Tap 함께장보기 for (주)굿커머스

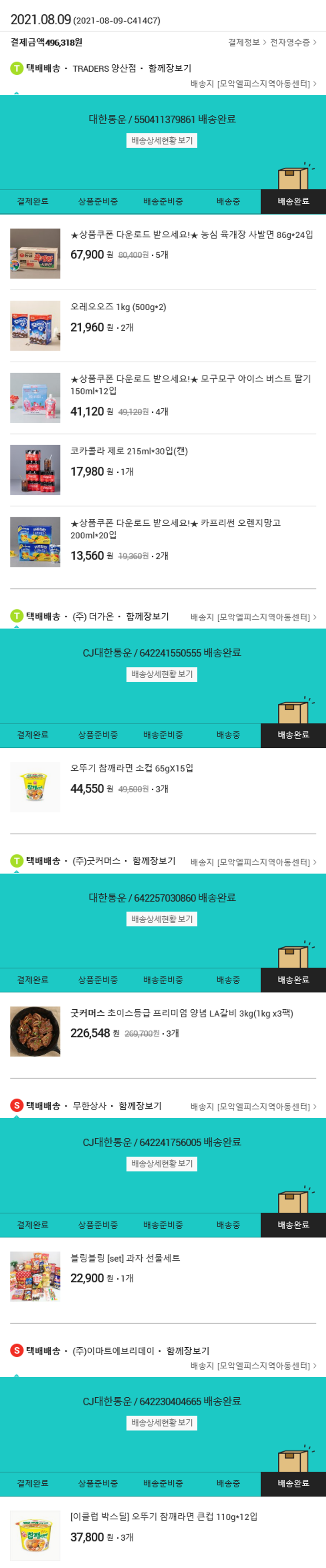[153, 861]
